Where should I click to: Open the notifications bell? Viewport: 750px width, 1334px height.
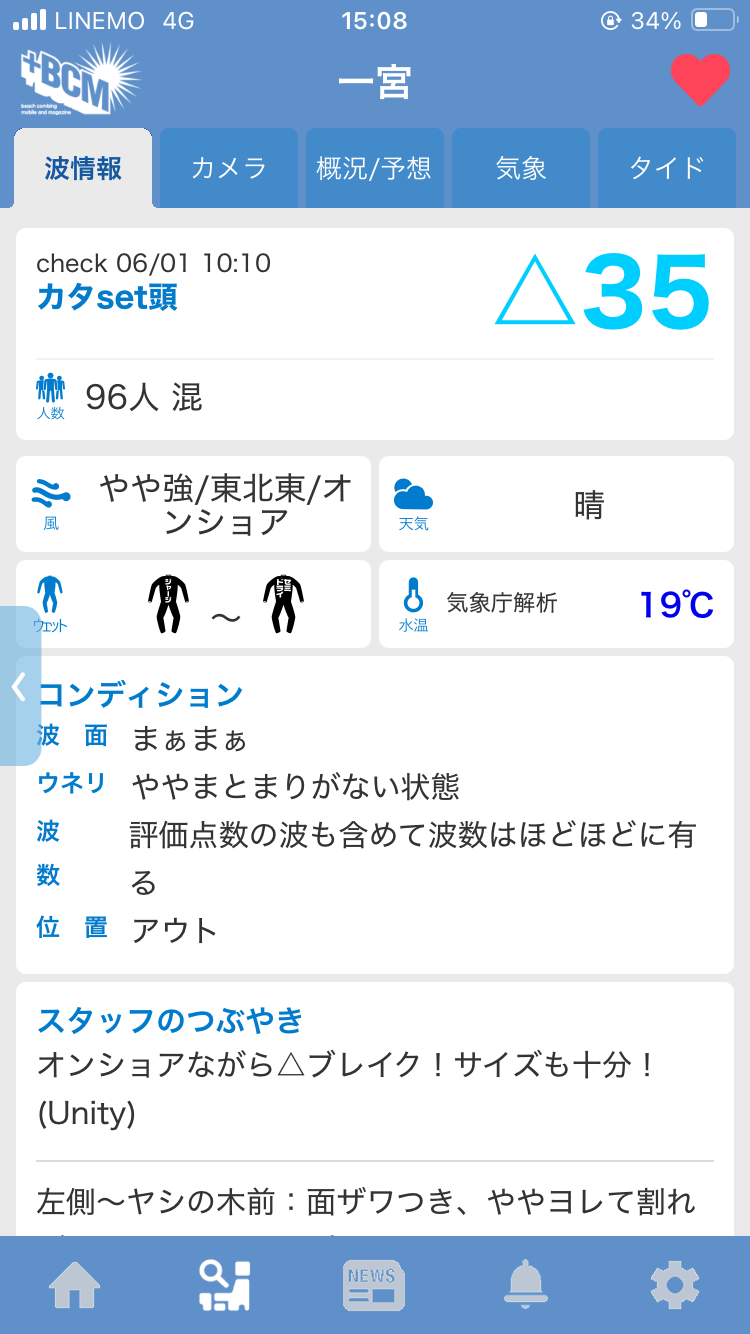[525, 1285]
